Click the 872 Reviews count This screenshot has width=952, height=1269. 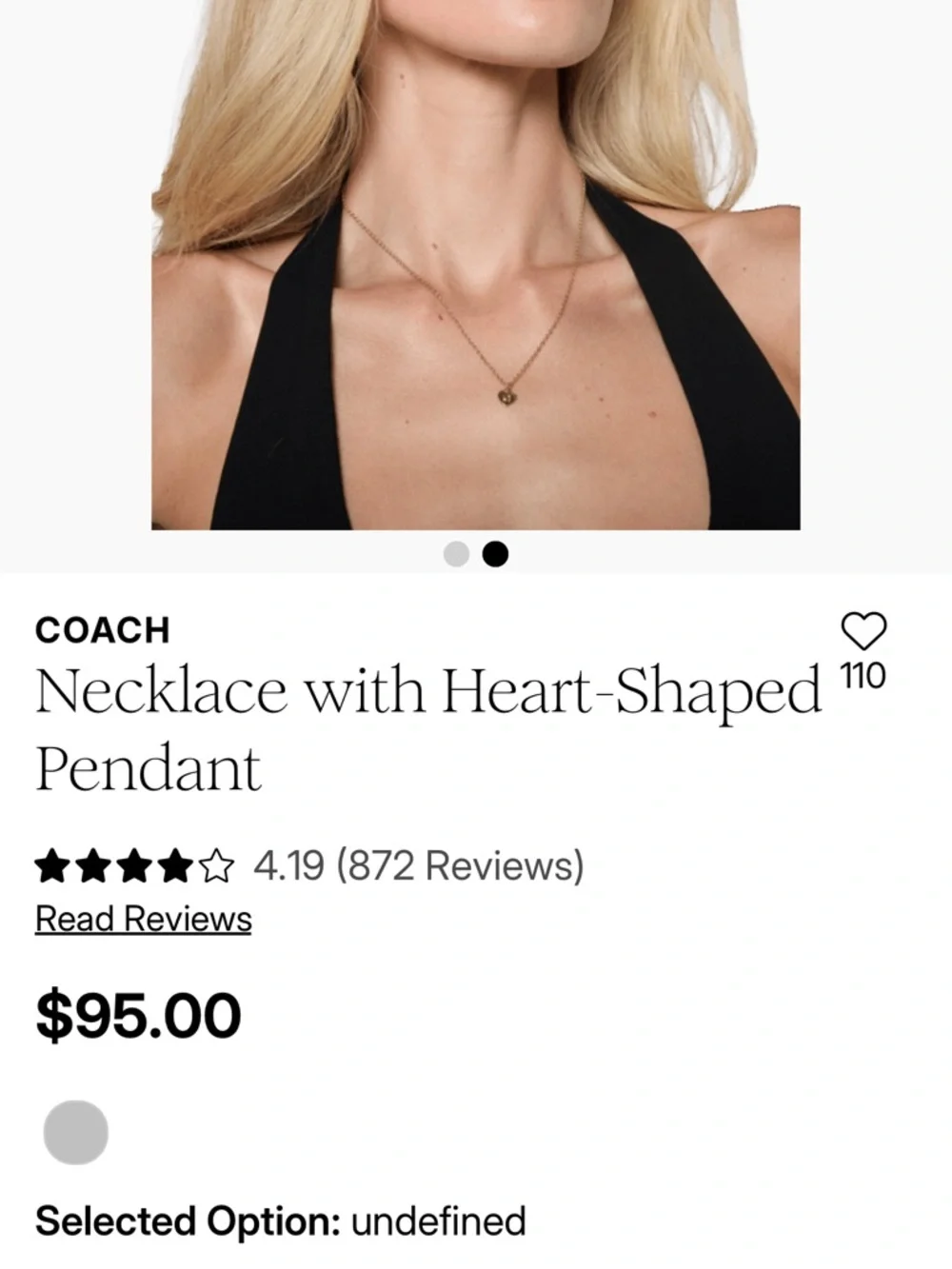coord(460,864)
